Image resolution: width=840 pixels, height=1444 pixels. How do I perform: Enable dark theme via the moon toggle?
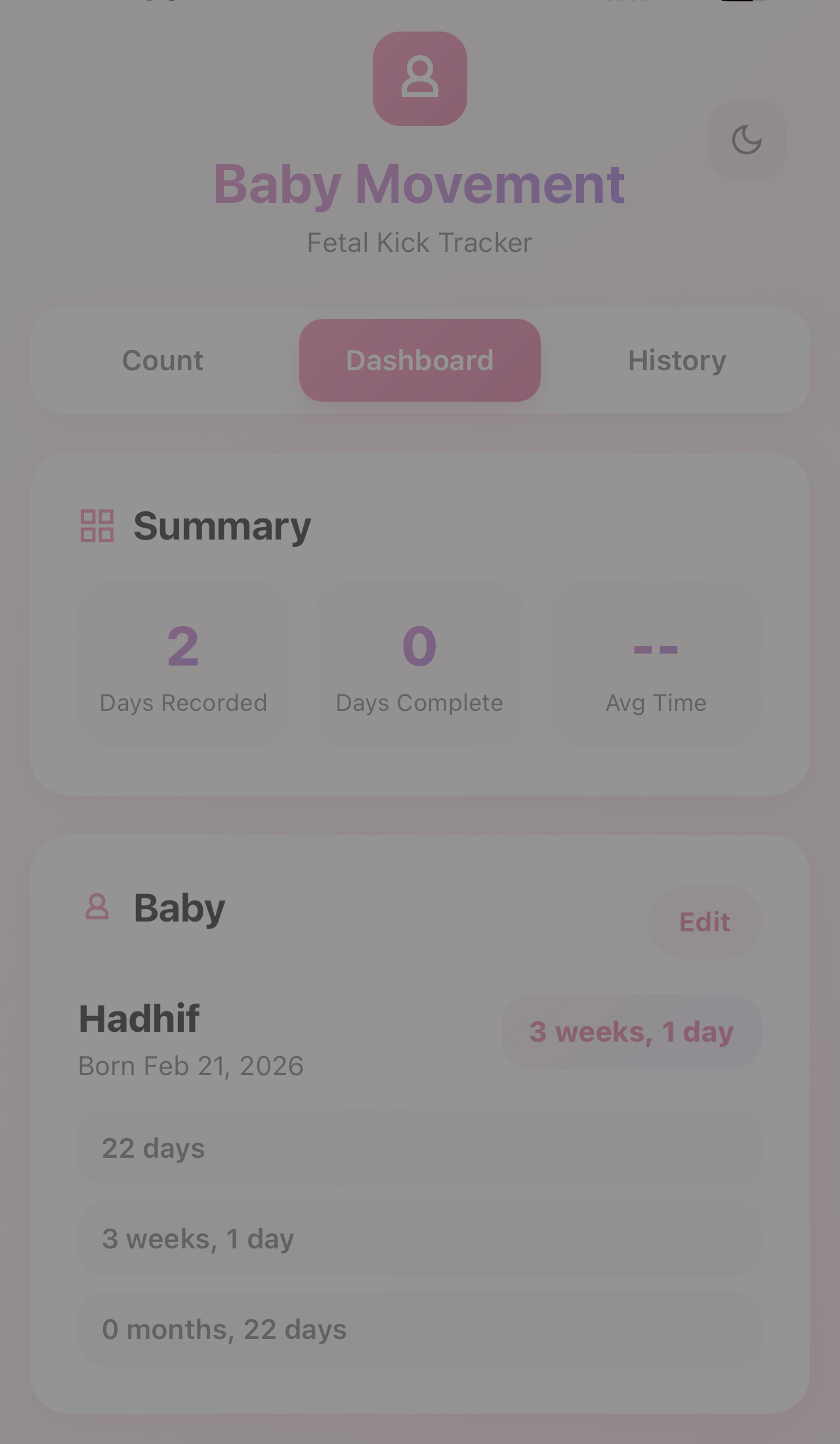(746, 140)
